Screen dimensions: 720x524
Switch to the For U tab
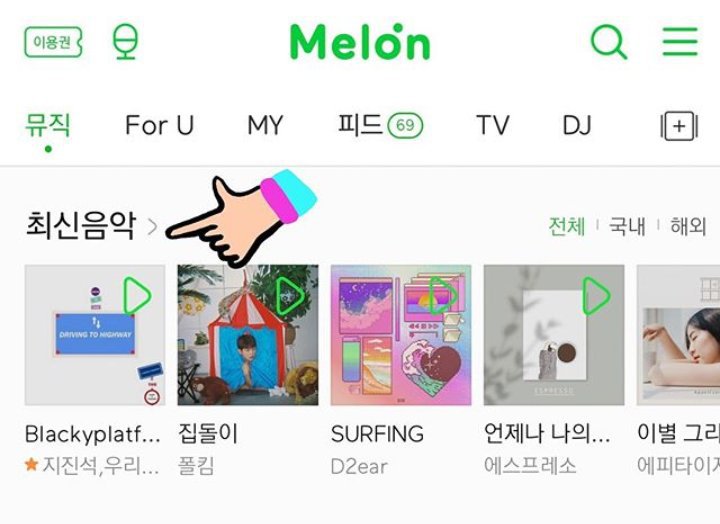[159, 126]
